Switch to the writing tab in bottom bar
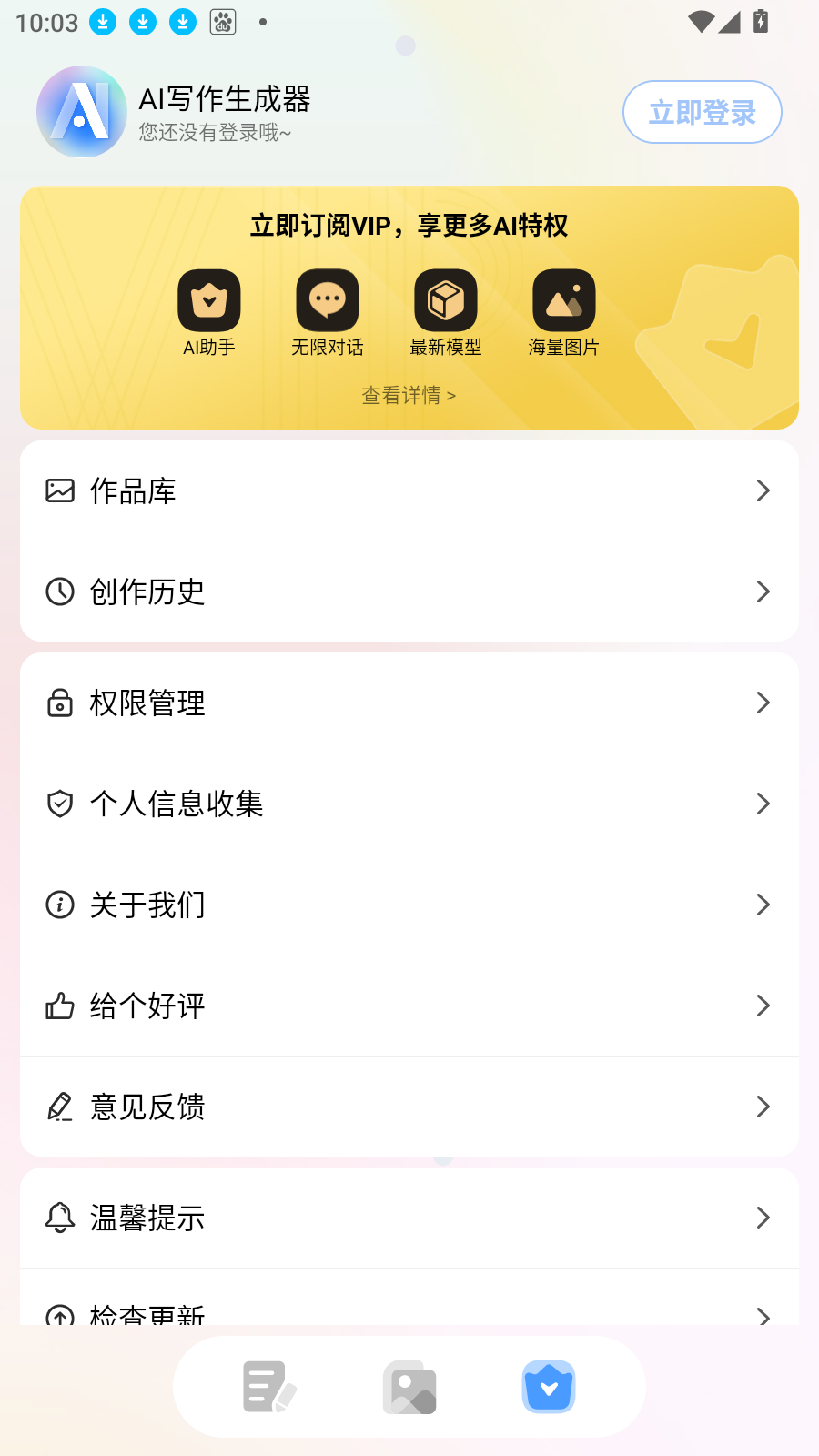 coord(269,1387)
